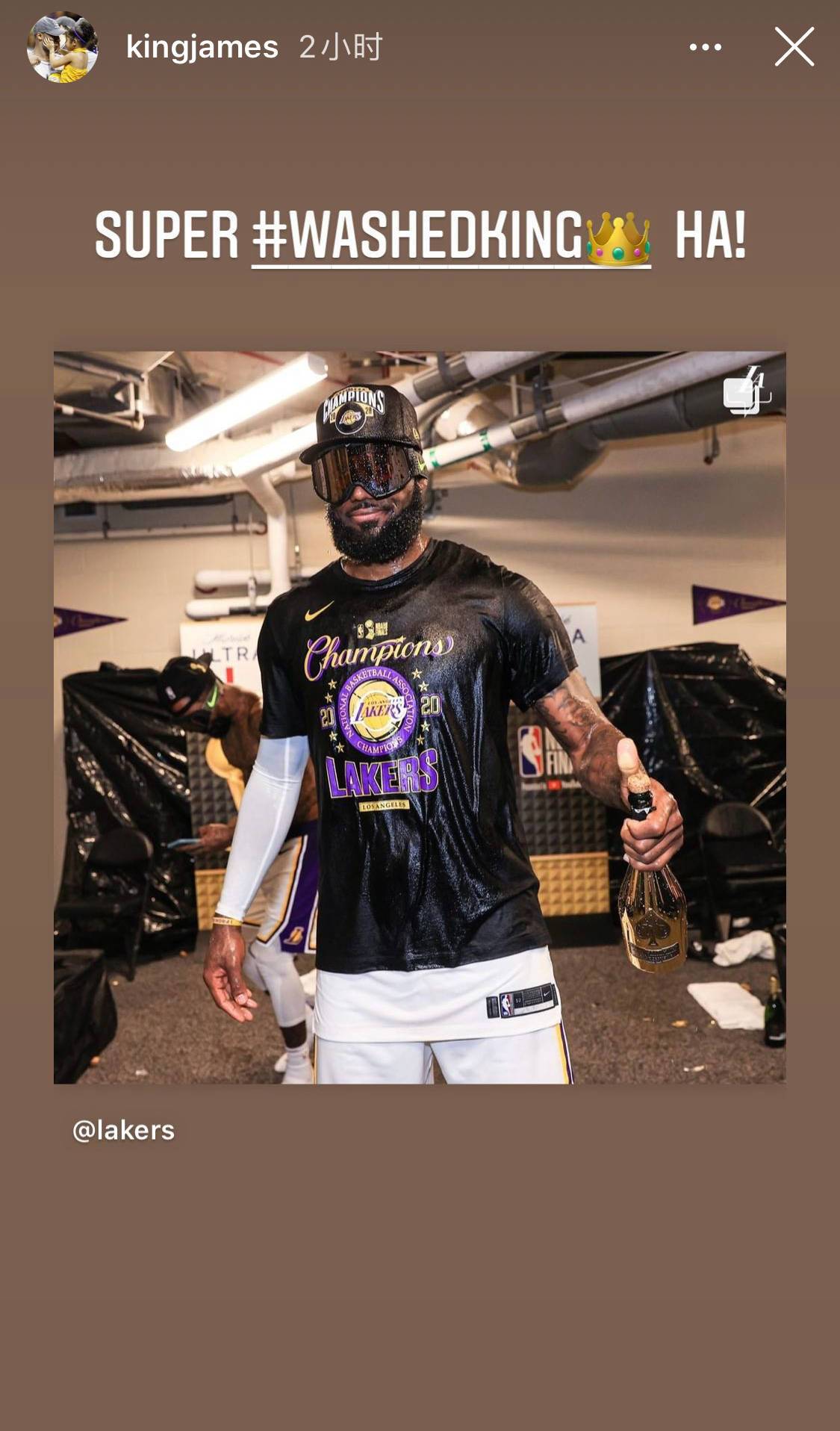Open the #WASHEDKING hashtag
Viewport: 840px width, 1431px height.
click(x=450, y=236)
